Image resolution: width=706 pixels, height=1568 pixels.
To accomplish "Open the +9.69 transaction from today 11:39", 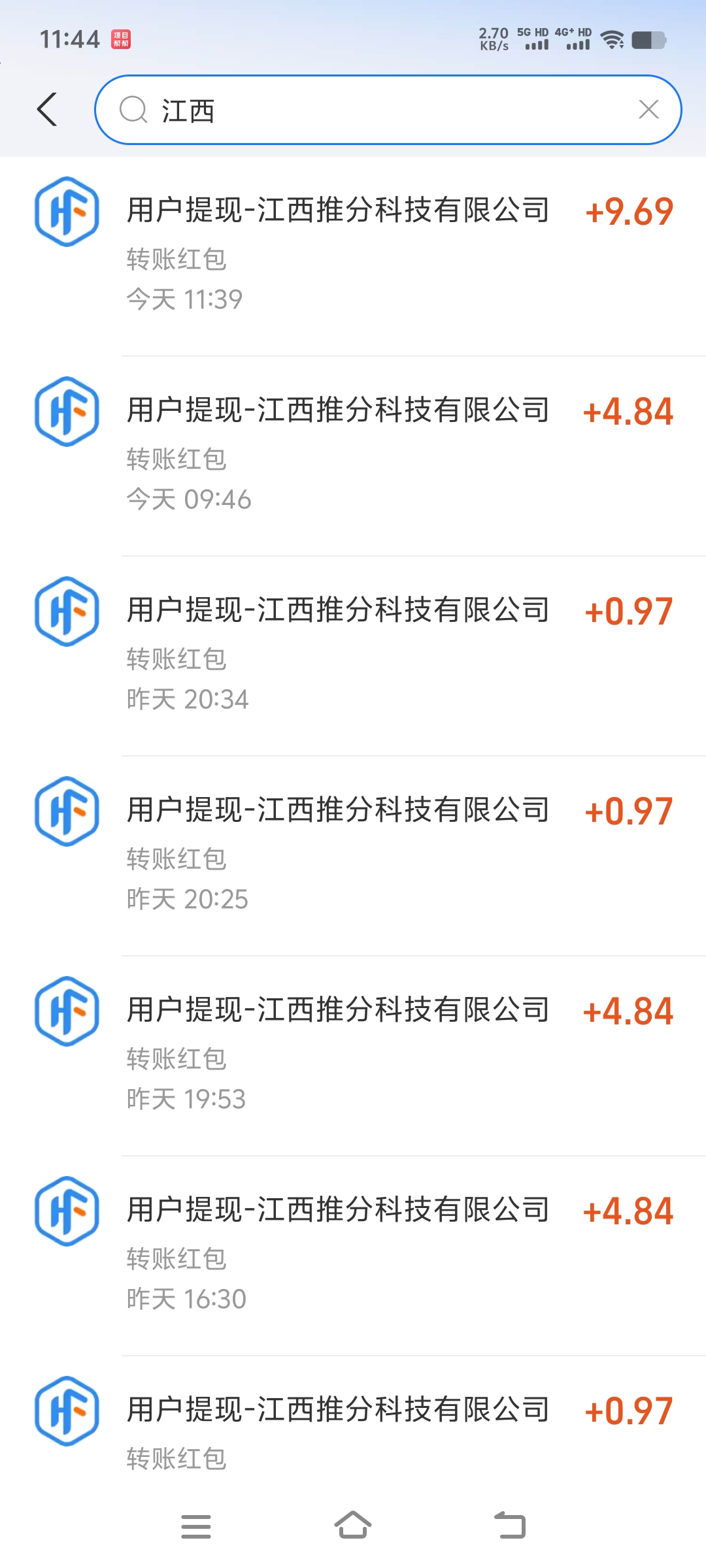I will 353,248.
